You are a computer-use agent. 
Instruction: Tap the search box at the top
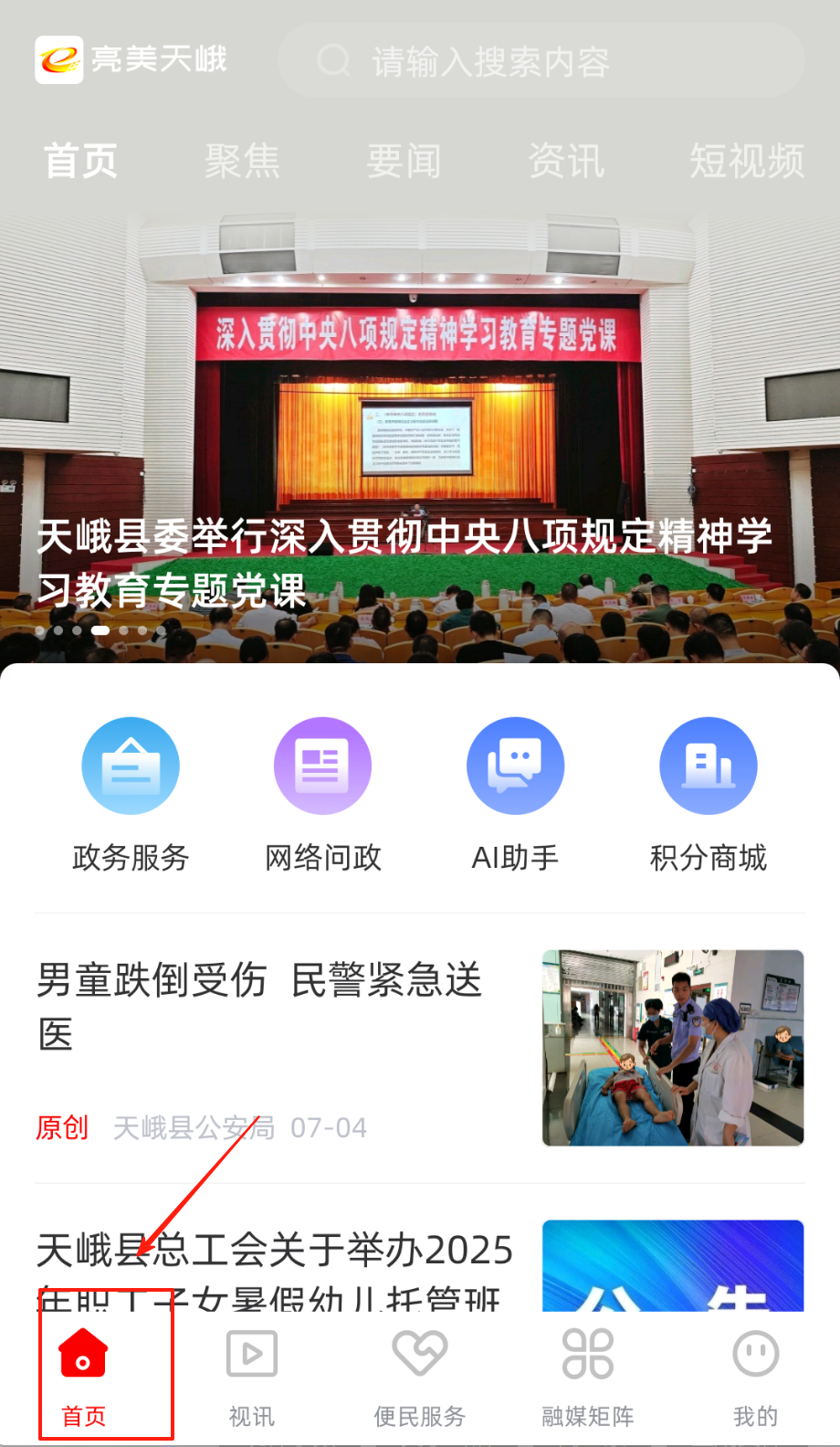click(539, 61)
